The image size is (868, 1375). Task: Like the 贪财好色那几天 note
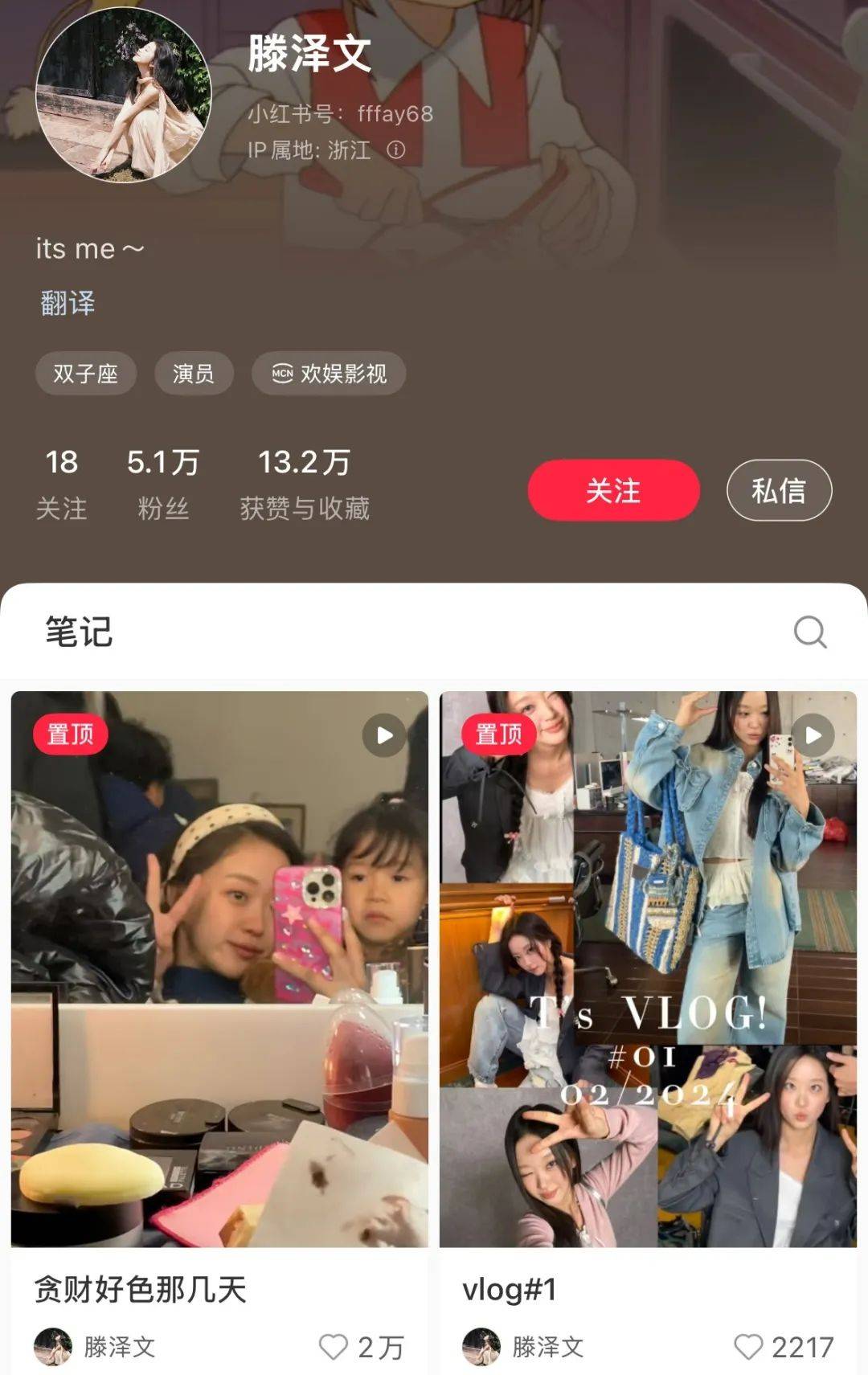[334, 1346]
